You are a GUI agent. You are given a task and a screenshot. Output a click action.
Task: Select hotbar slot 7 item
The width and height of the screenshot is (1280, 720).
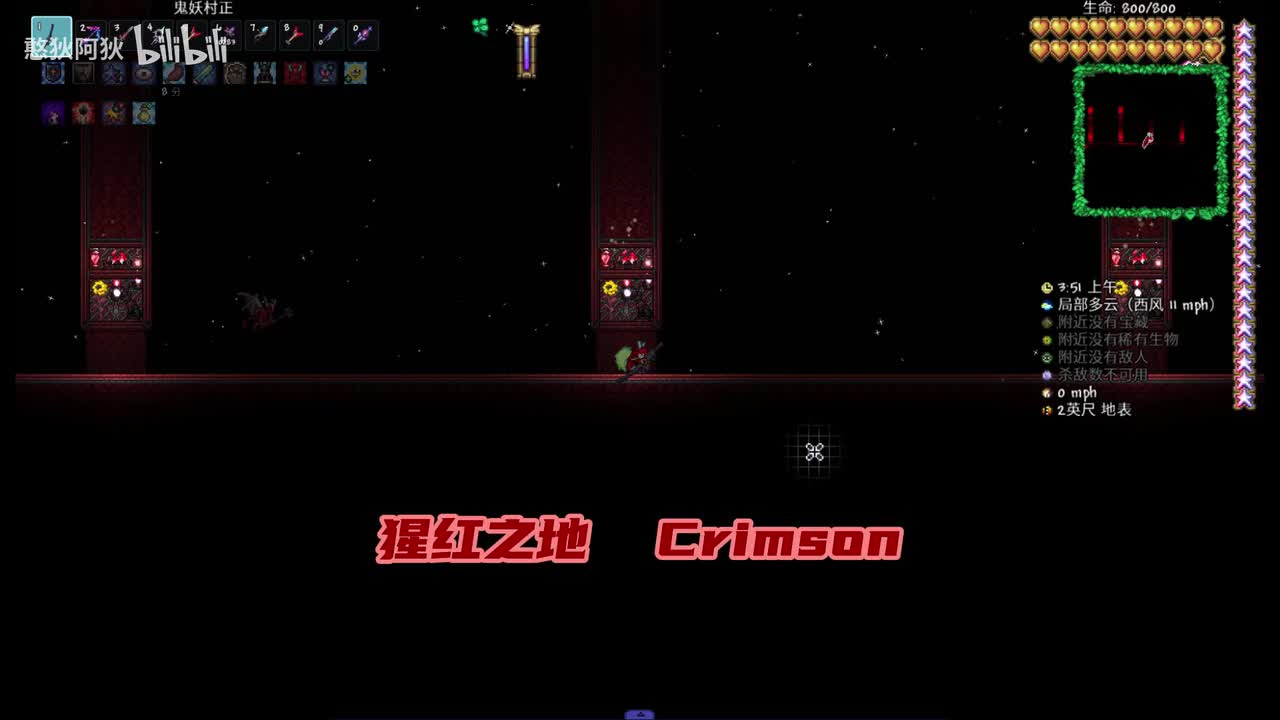point(261,36)
